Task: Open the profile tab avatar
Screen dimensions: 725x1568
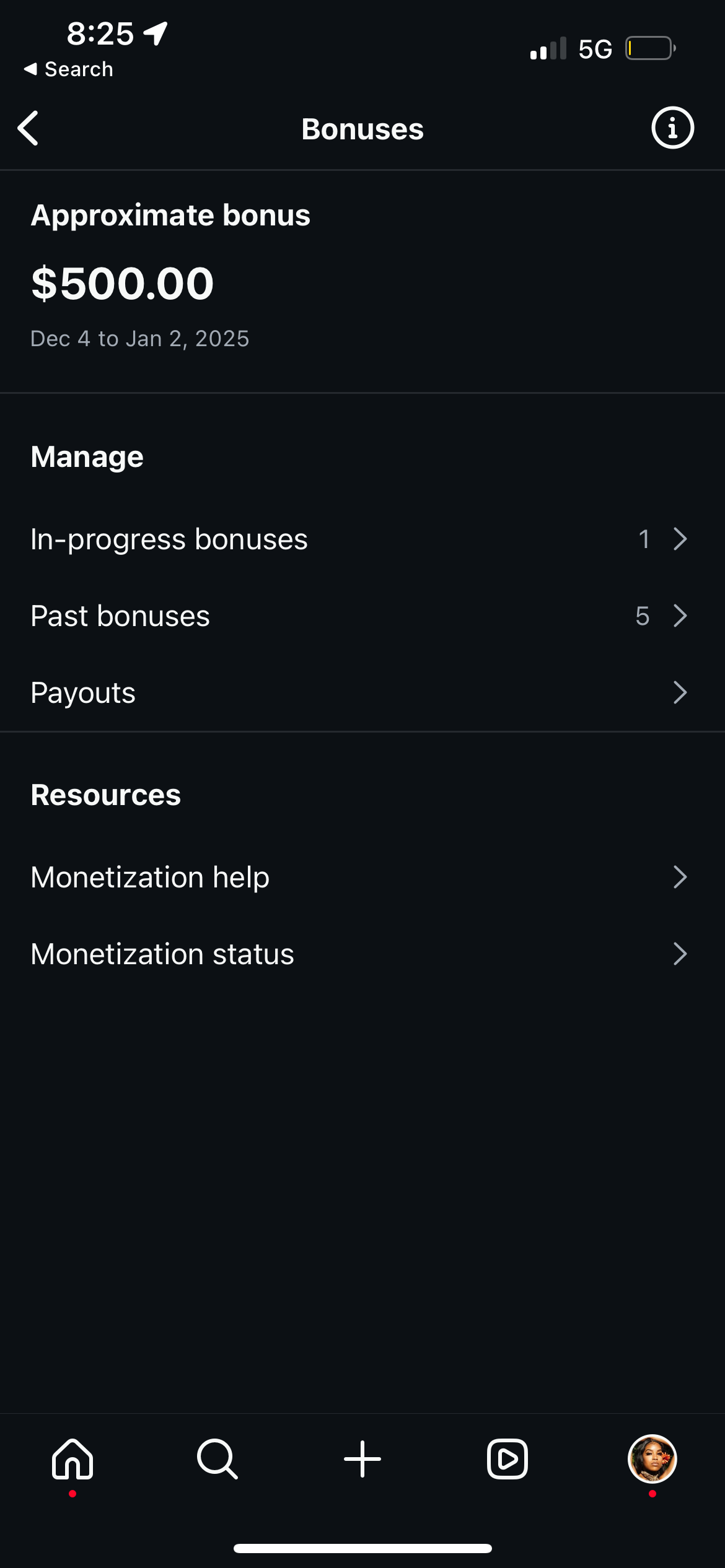Action: (652, 1459)
